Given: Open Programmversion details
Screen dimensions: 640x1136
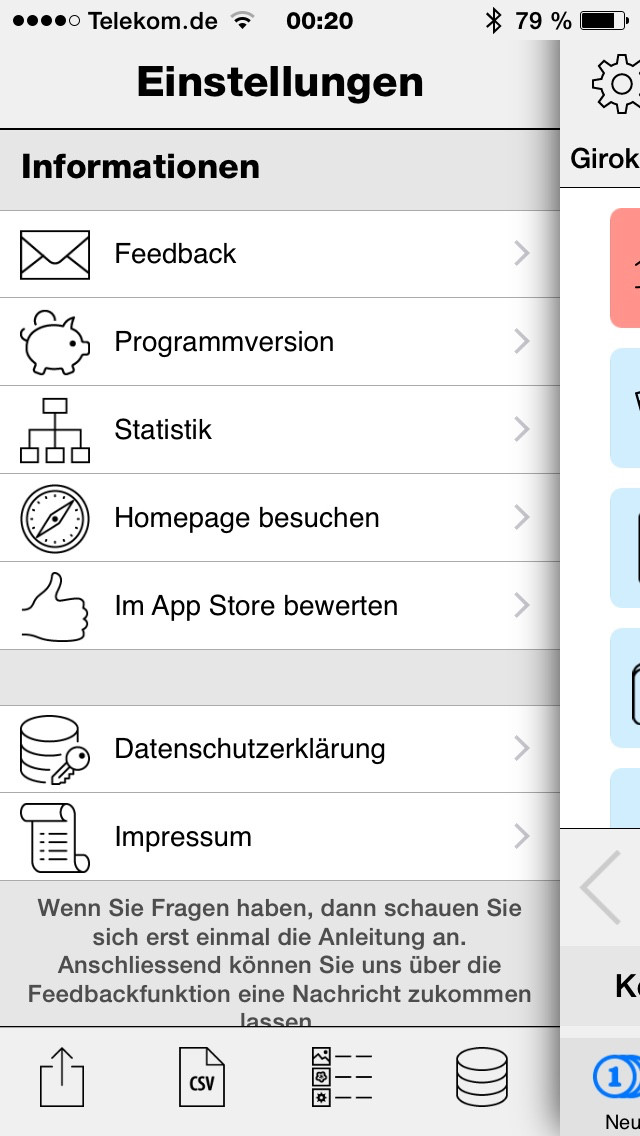Looking at the screenshot, I should coord(280,342).
